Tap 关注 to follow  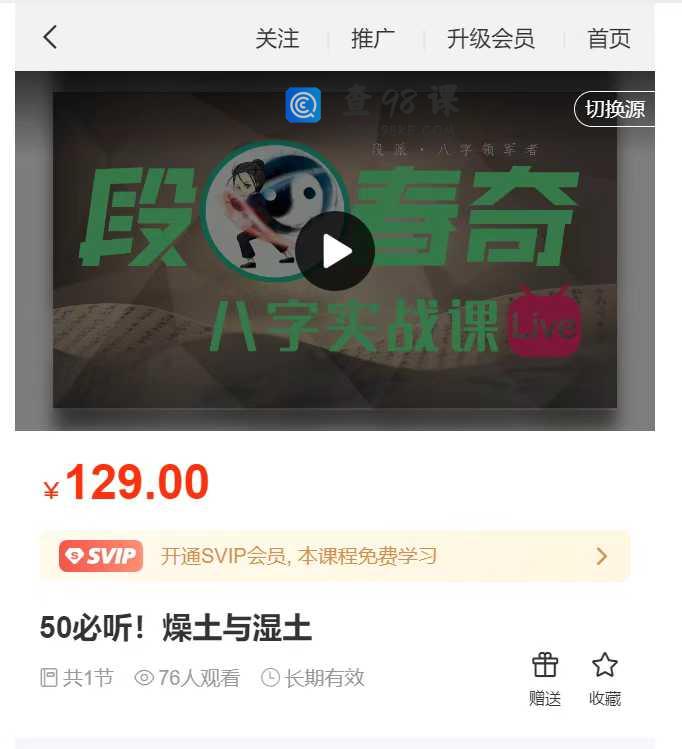(277, 39)
